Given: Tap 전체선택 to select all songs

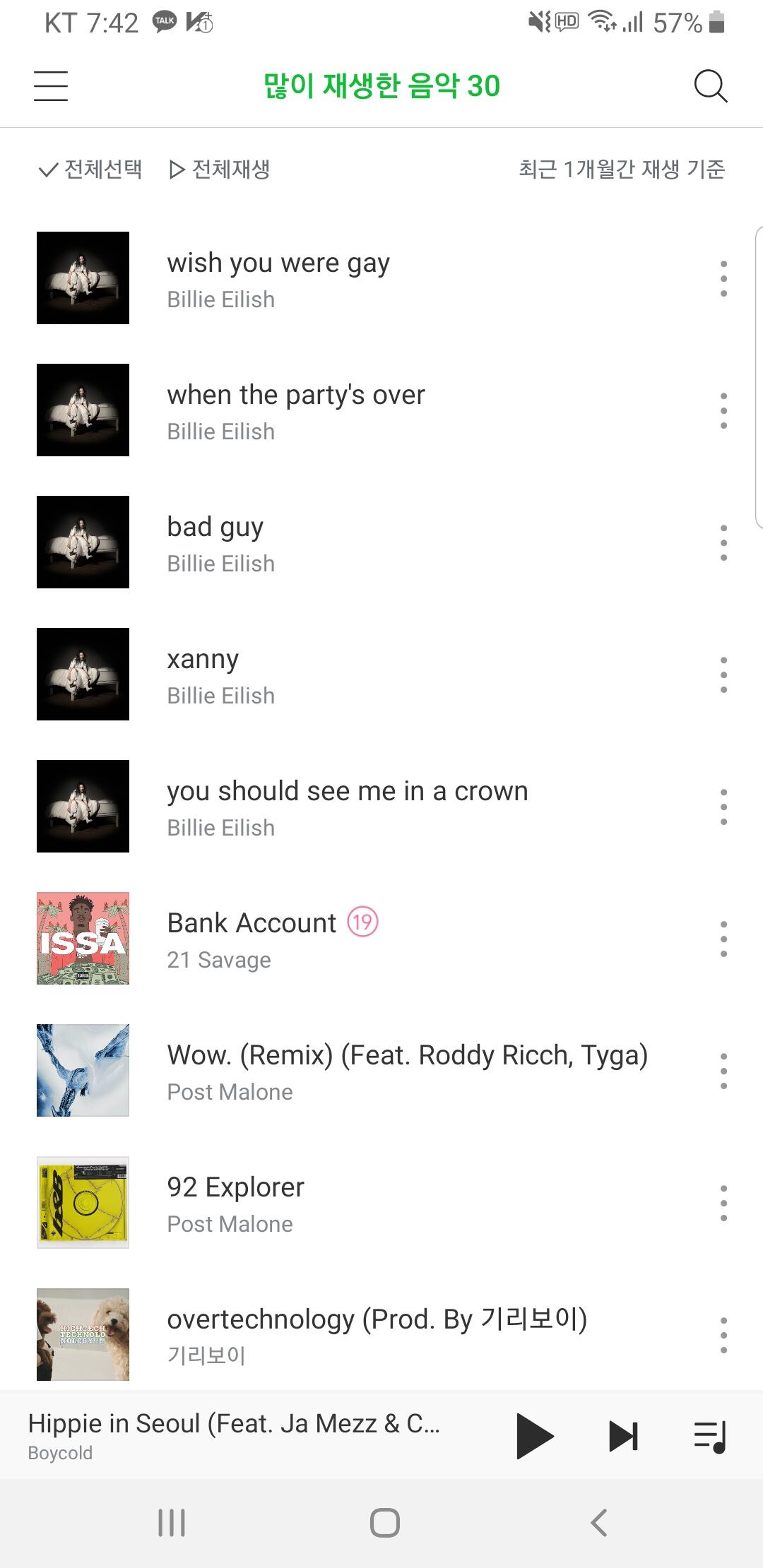Looking at the screenshot, I should [90, 170].
